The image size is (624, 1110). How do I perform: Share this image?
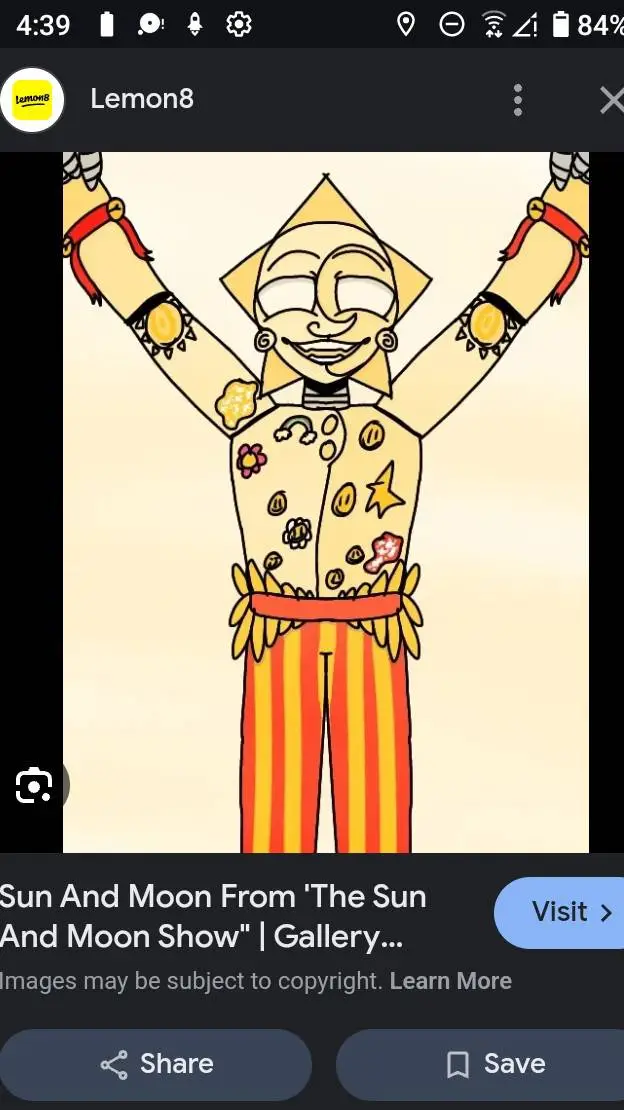click(157, 1064)
